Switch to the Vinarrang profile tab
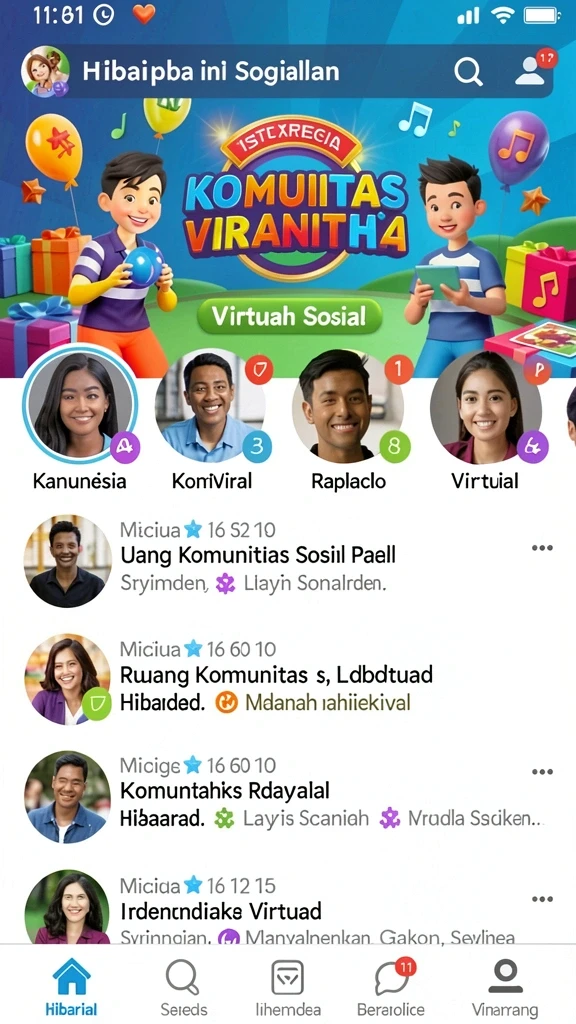Screen dimensions: 576x1024 point(505,987)
